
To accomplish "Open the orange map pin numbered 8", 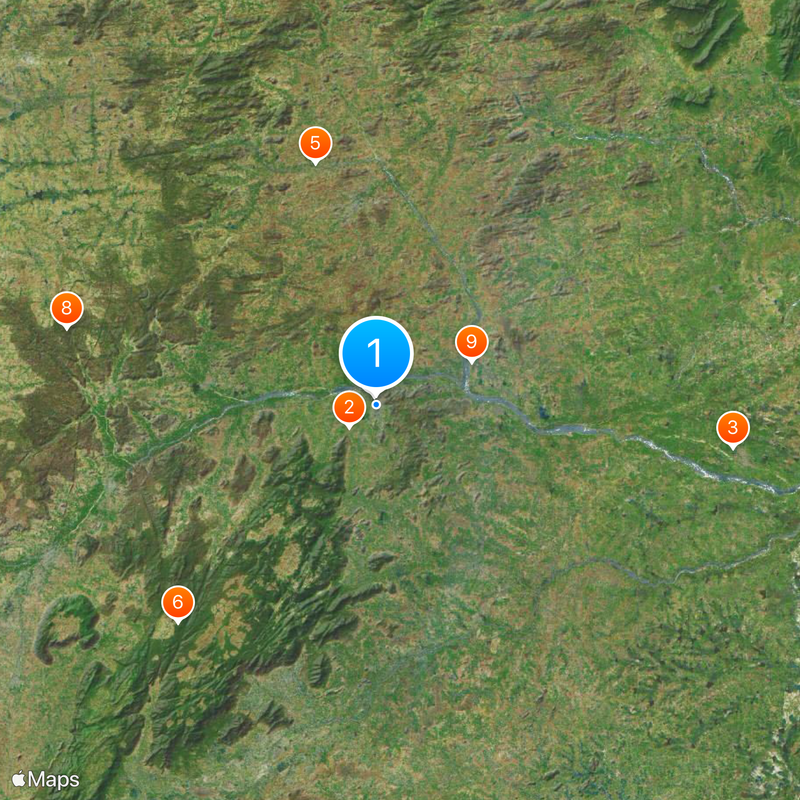I will tap(66, 309).
